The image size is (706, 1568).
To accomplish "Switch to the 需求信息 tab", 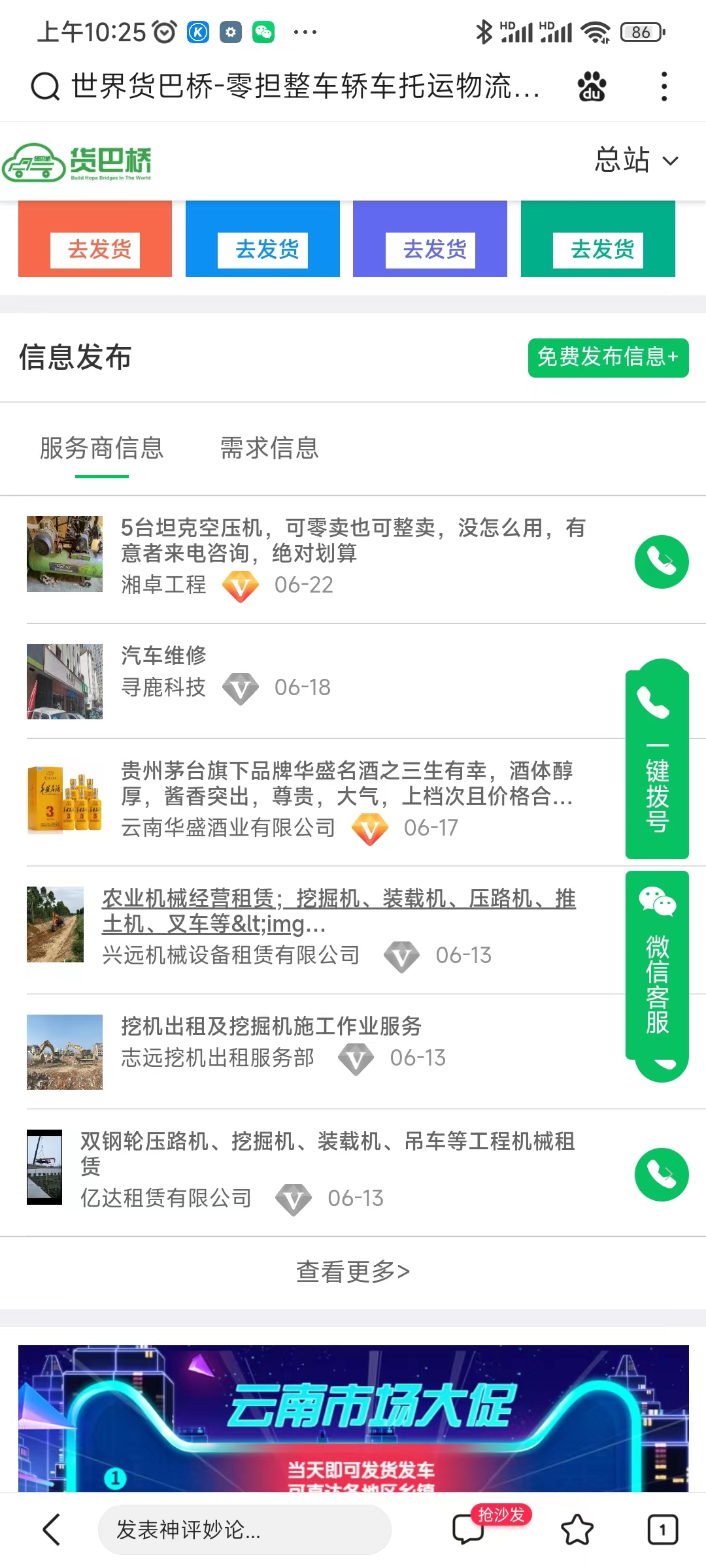I will click(269, 448).
